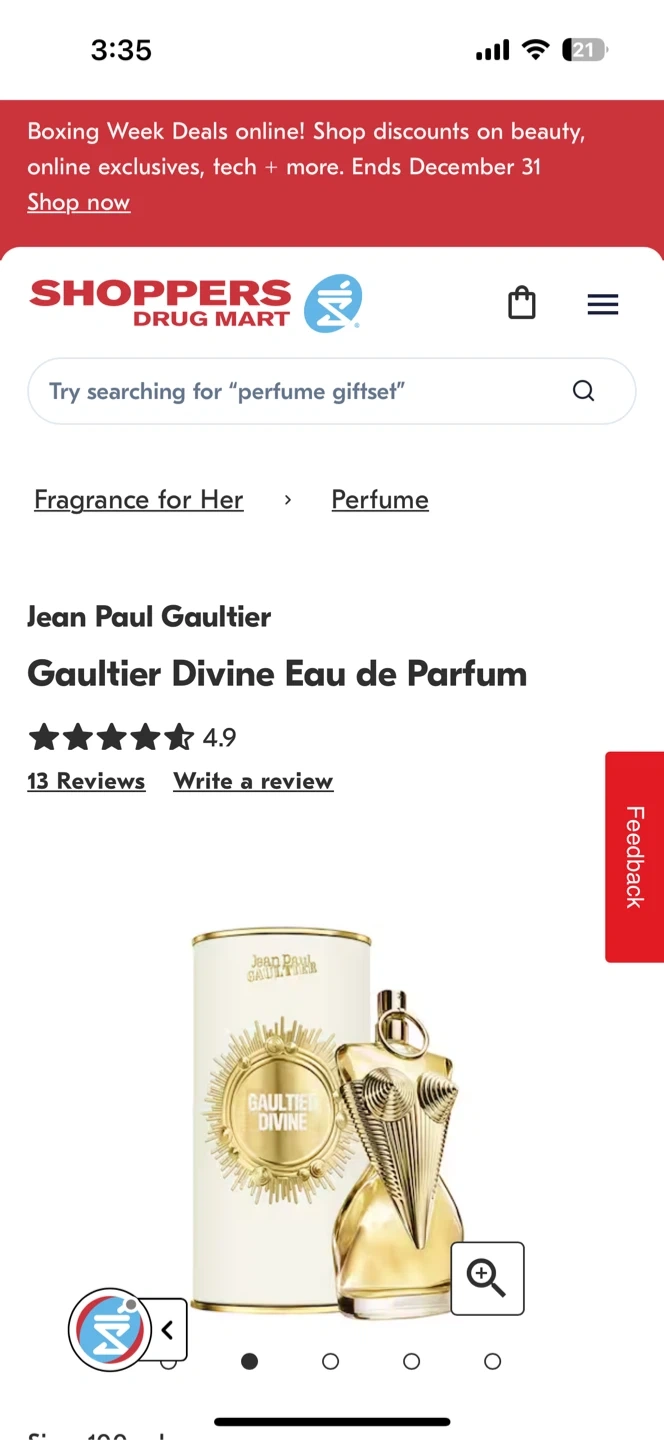Screen dimensions: 664x1440
Task: Zoom into the product image
Action: click(487, 1277)
